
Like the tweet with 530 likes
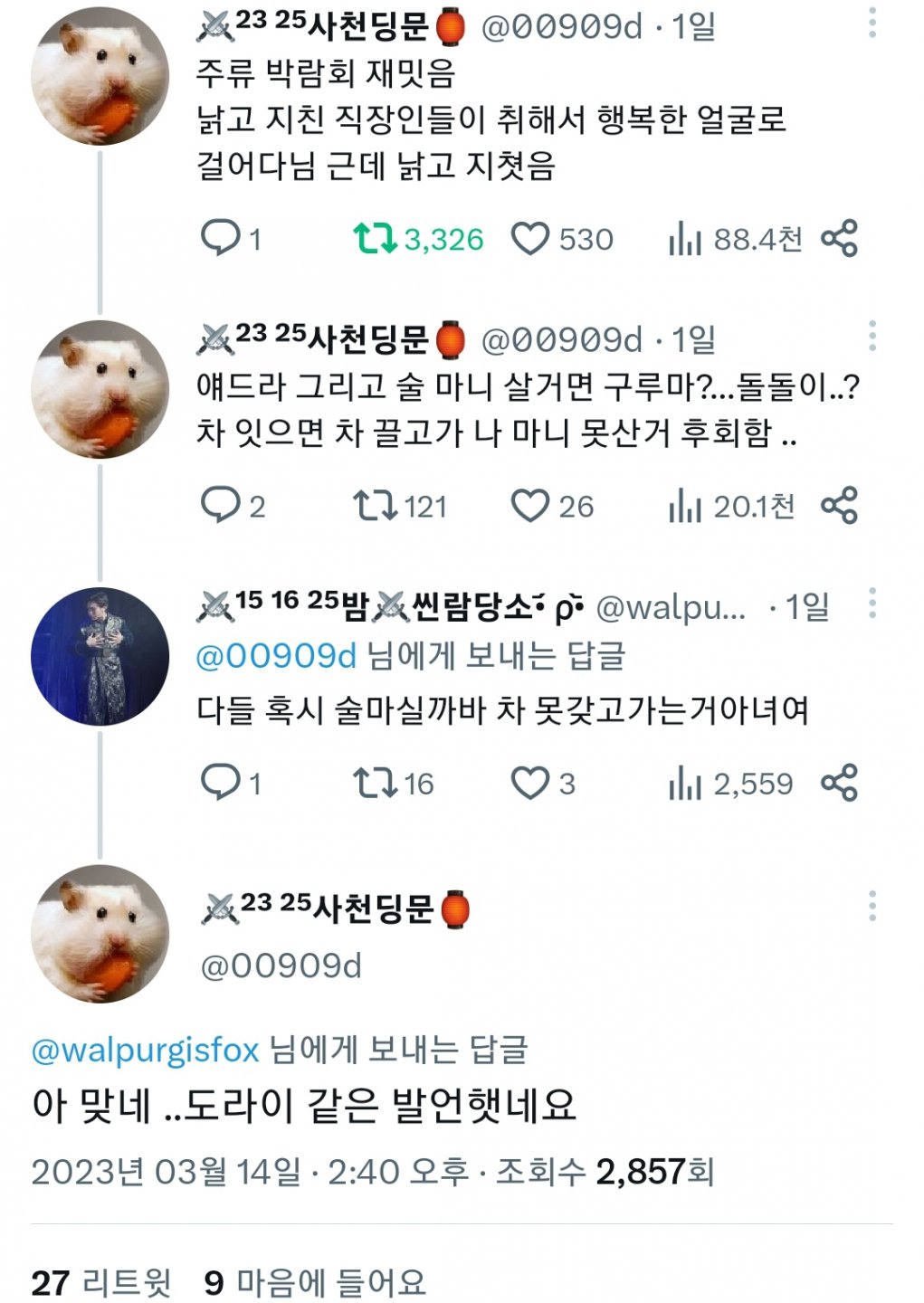530,239
